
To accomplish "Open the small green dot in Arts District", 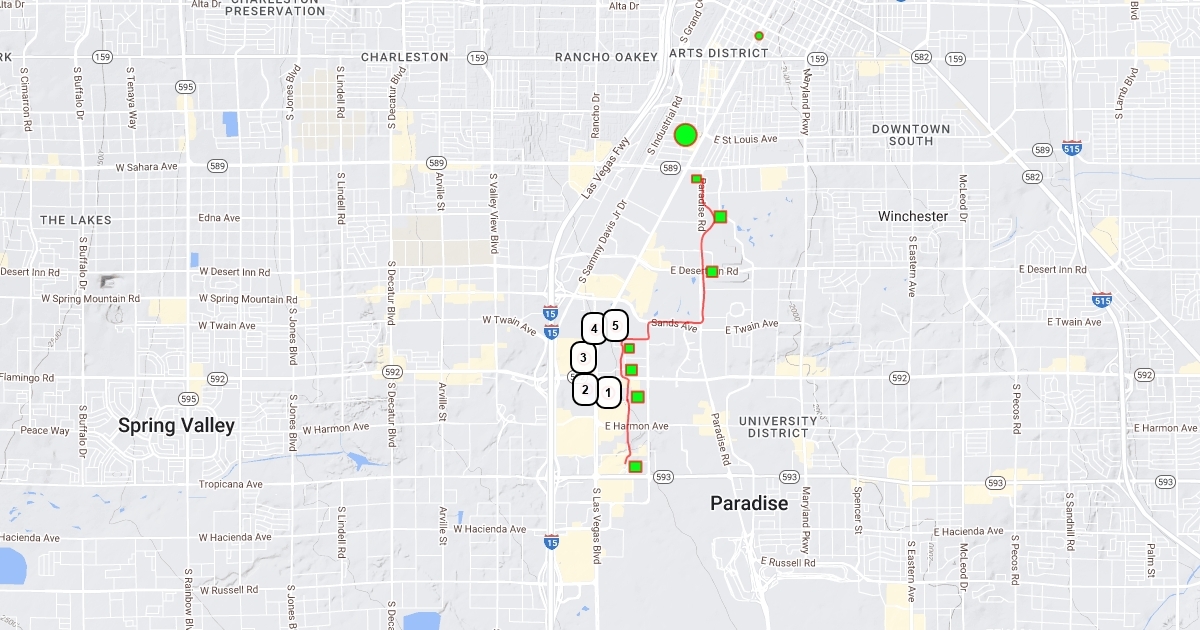I will click(759, 36).
